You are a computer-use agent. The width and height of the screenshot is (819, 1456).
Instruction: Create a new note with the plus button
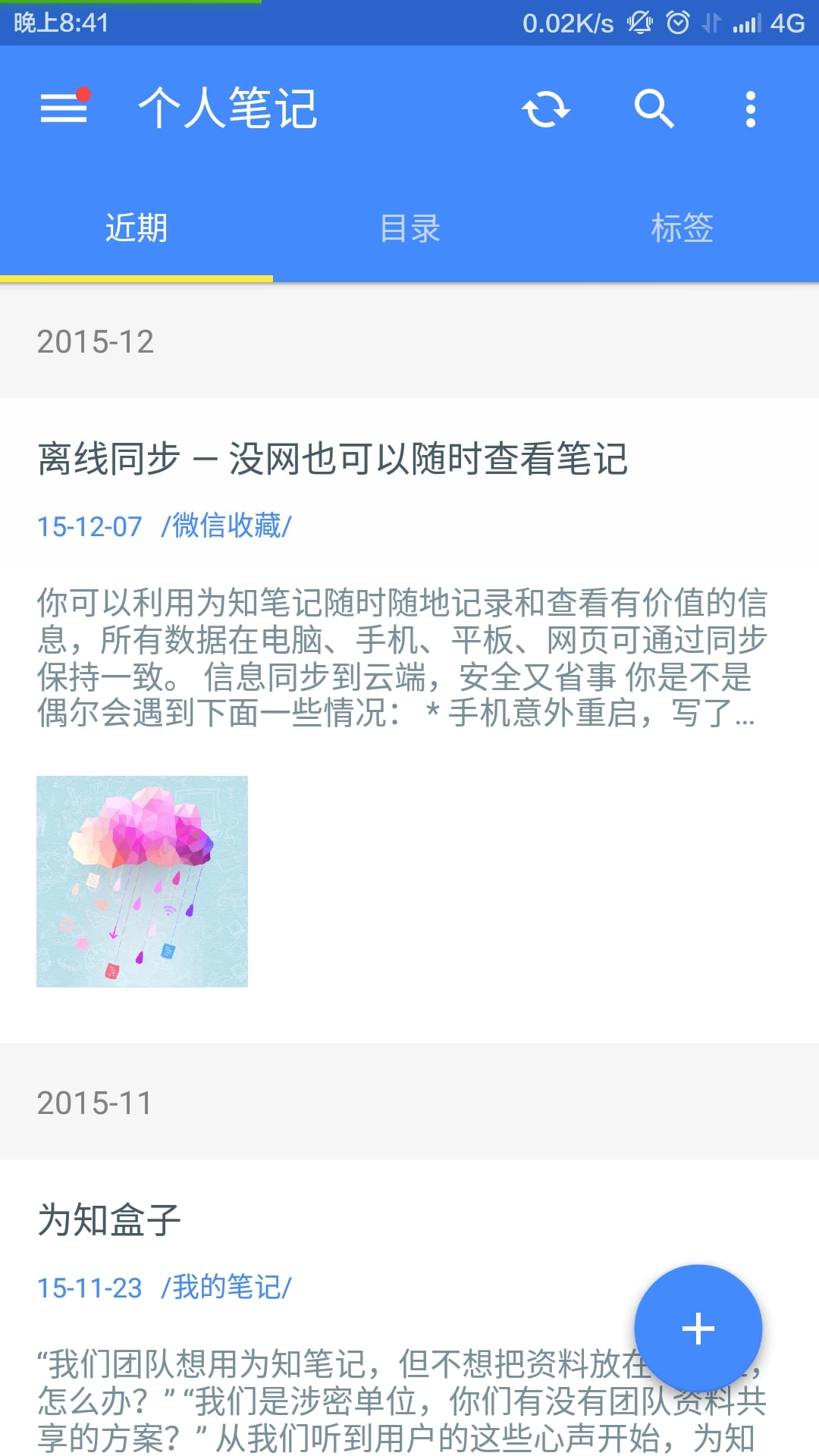pyautogui.click(x=698, y=1329)
